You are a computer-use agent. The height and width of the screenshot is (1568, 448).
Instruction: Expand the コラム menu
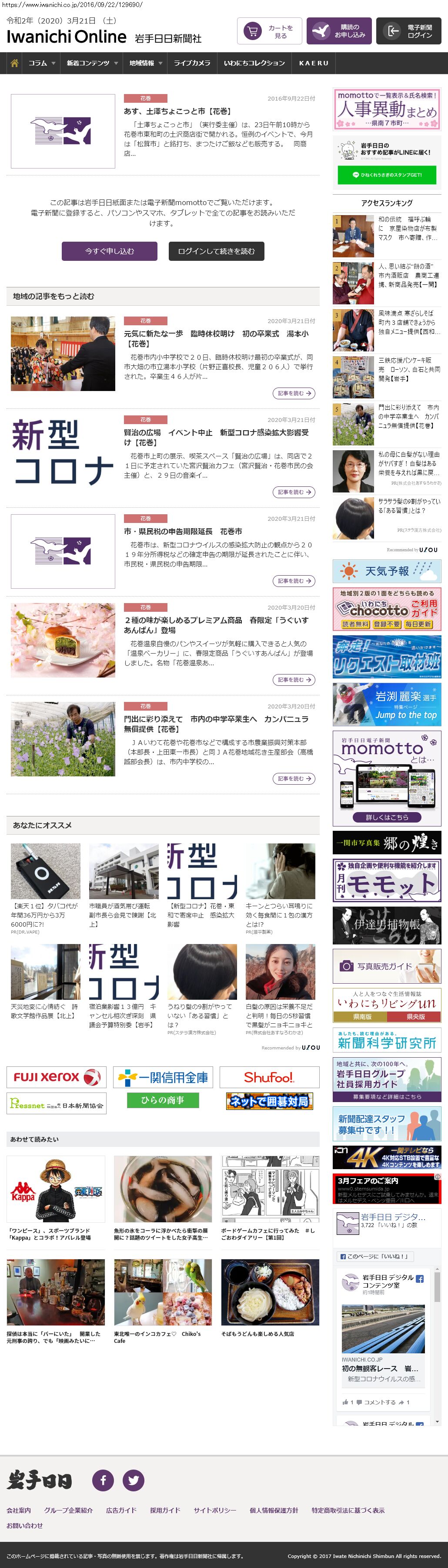(41, 63)
